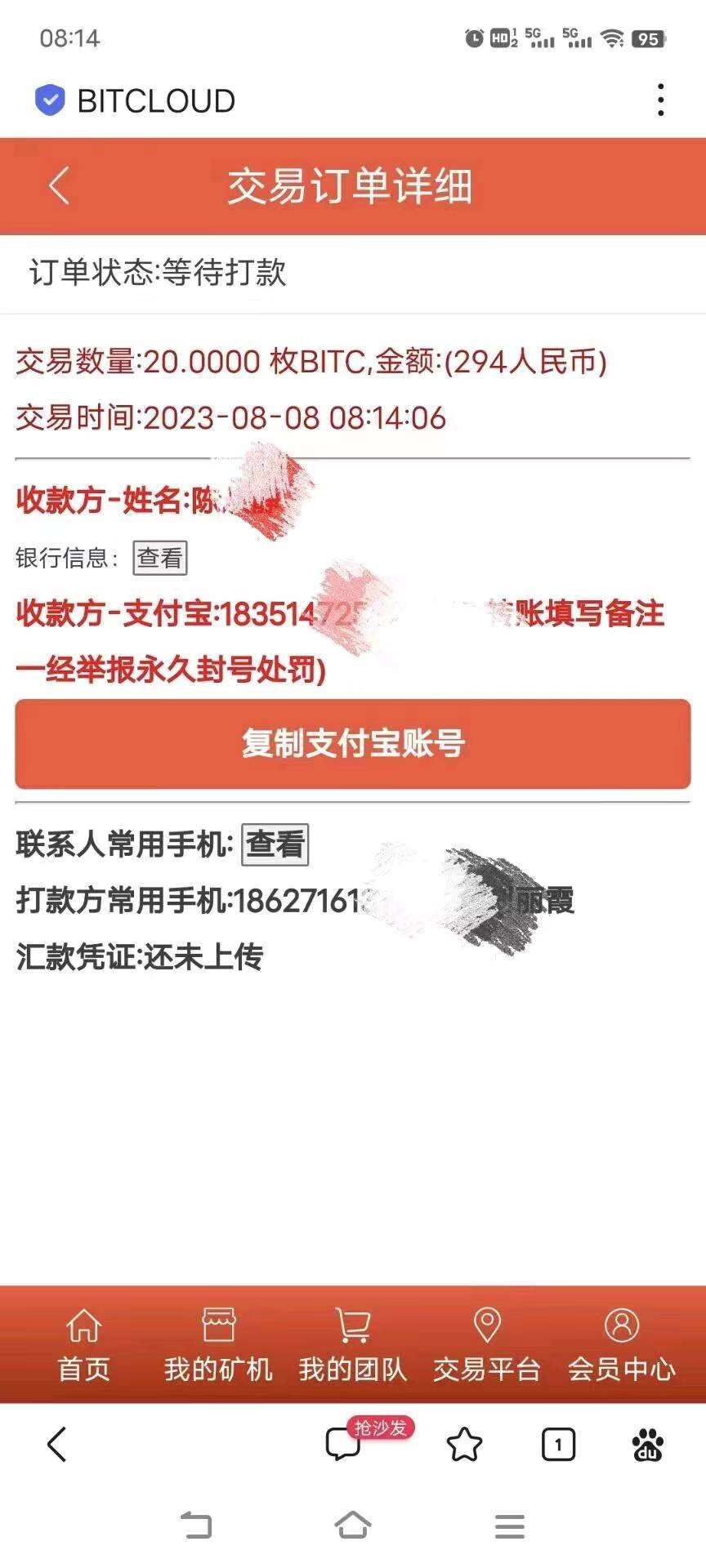Screen dimensions: 706x1568
Task: Go to the 会员中心 tab
Action: pos(622,1346)
